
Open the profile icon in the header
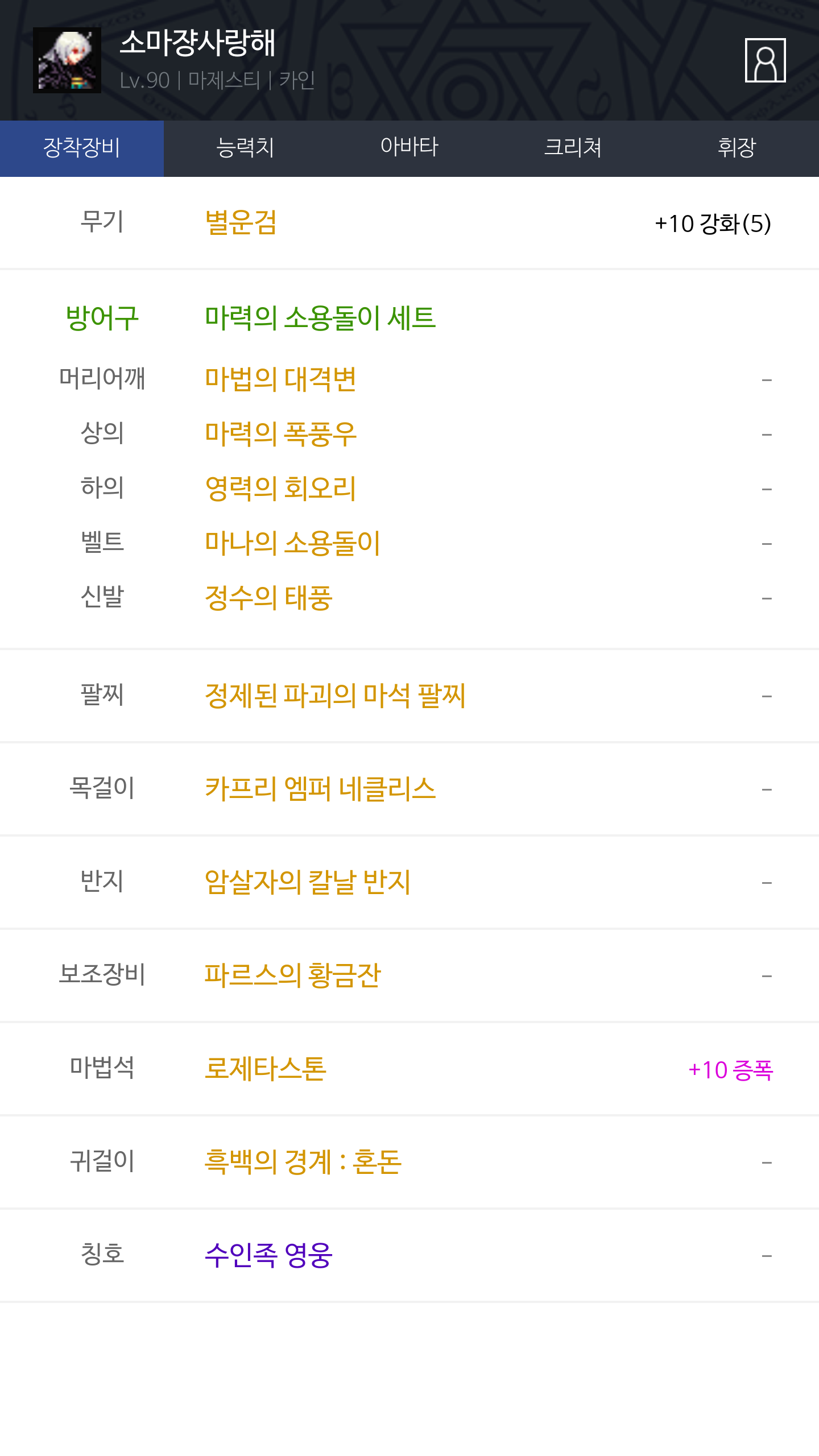pos(766,60)
